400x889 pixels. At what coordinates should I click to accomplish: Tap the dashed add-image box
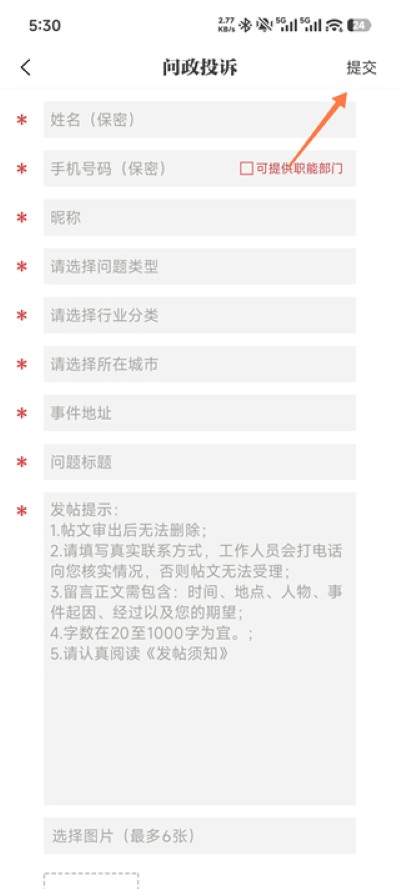click(91, 880)
